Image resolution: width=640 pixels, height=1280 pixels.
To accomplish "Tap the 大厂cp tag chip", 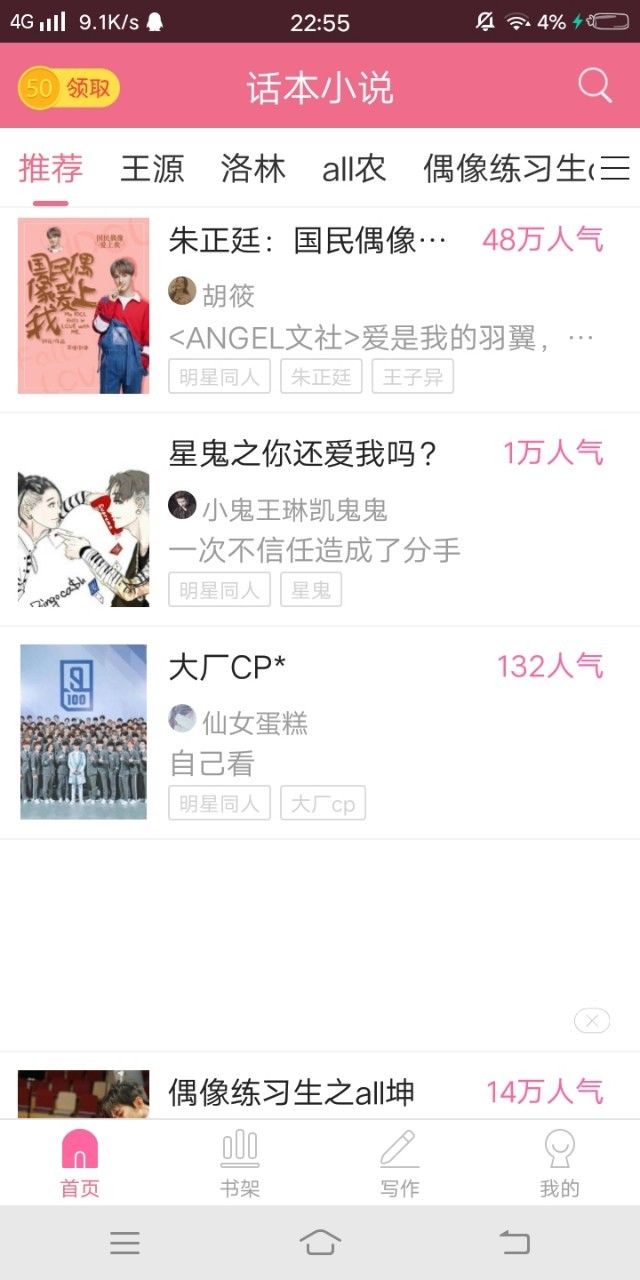I will click(322, 803).
